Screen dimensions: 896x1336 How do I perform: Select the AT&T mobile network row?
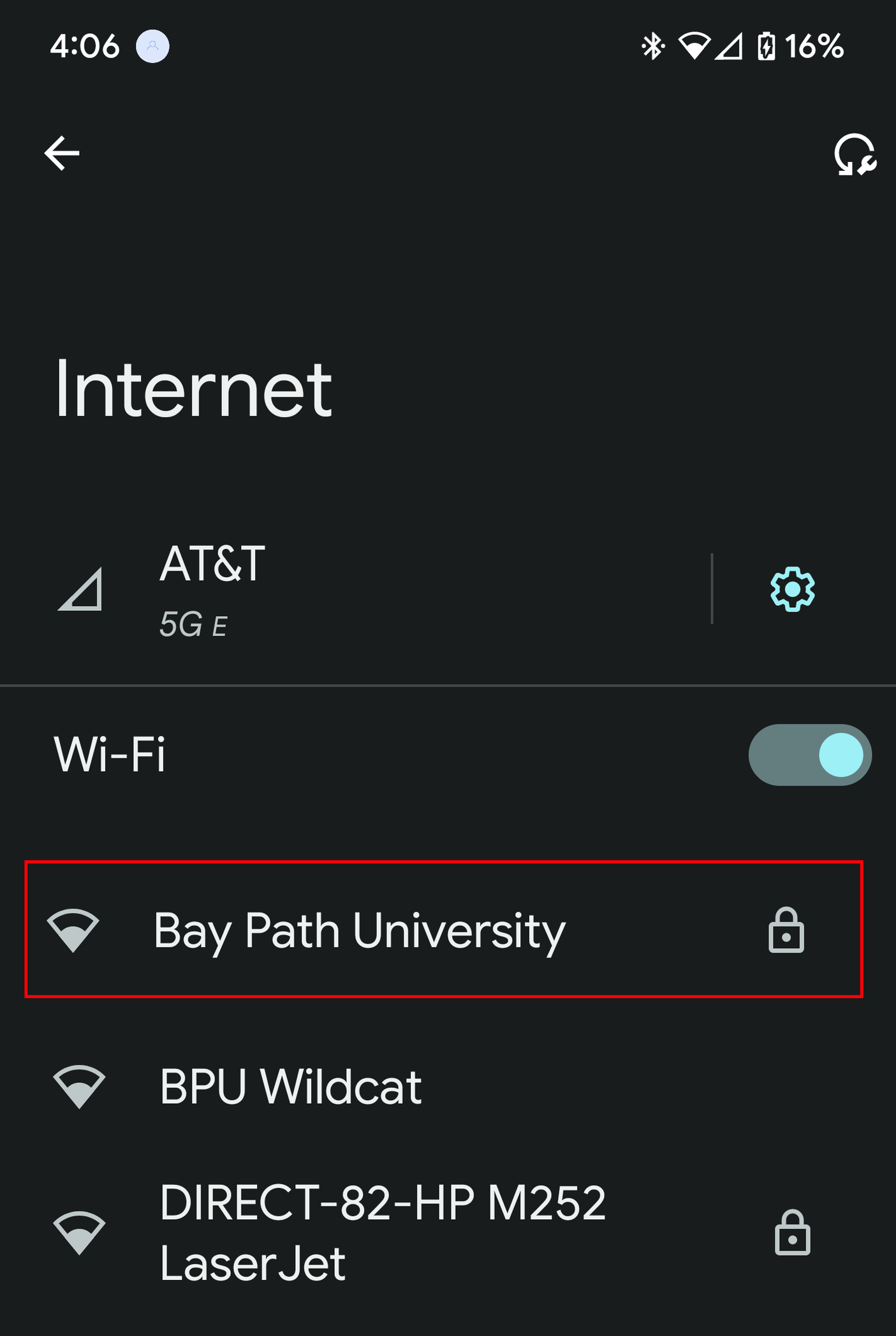tap(357, 589)
